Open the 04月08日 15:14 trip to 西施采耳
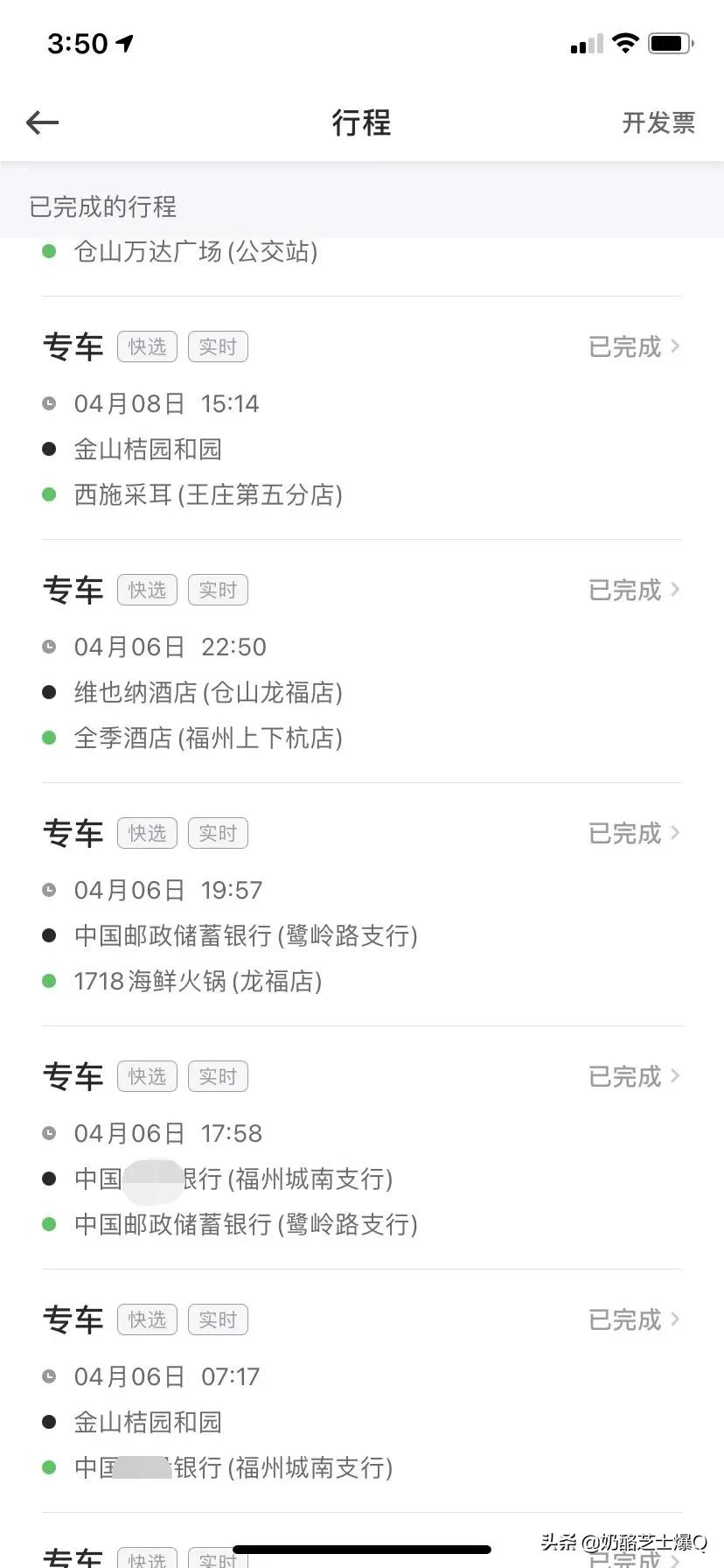Viewport: 724px width, 1568px height. [362, 418]
